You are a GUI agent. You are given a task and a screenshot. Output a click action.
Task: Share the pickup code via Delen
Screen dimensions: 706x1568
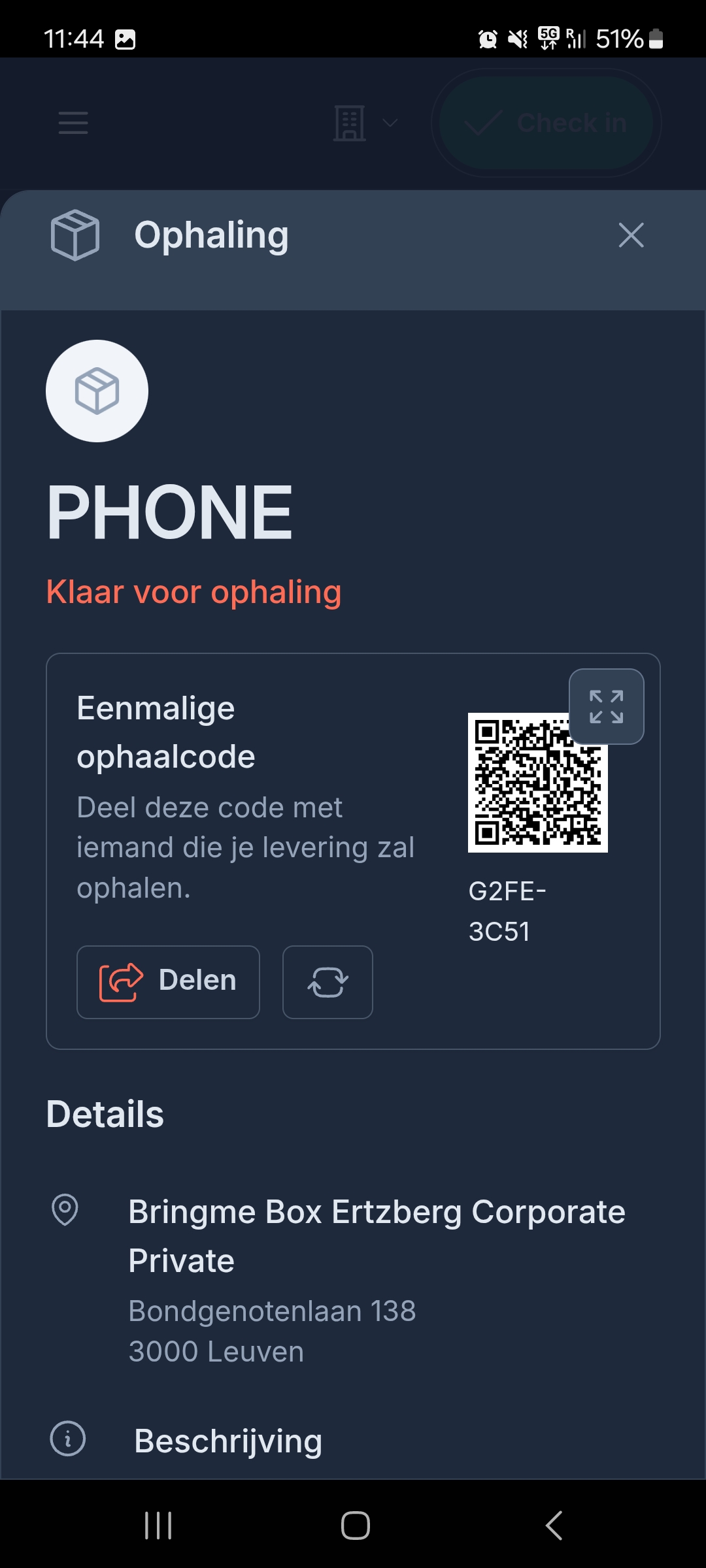[168, 981]
